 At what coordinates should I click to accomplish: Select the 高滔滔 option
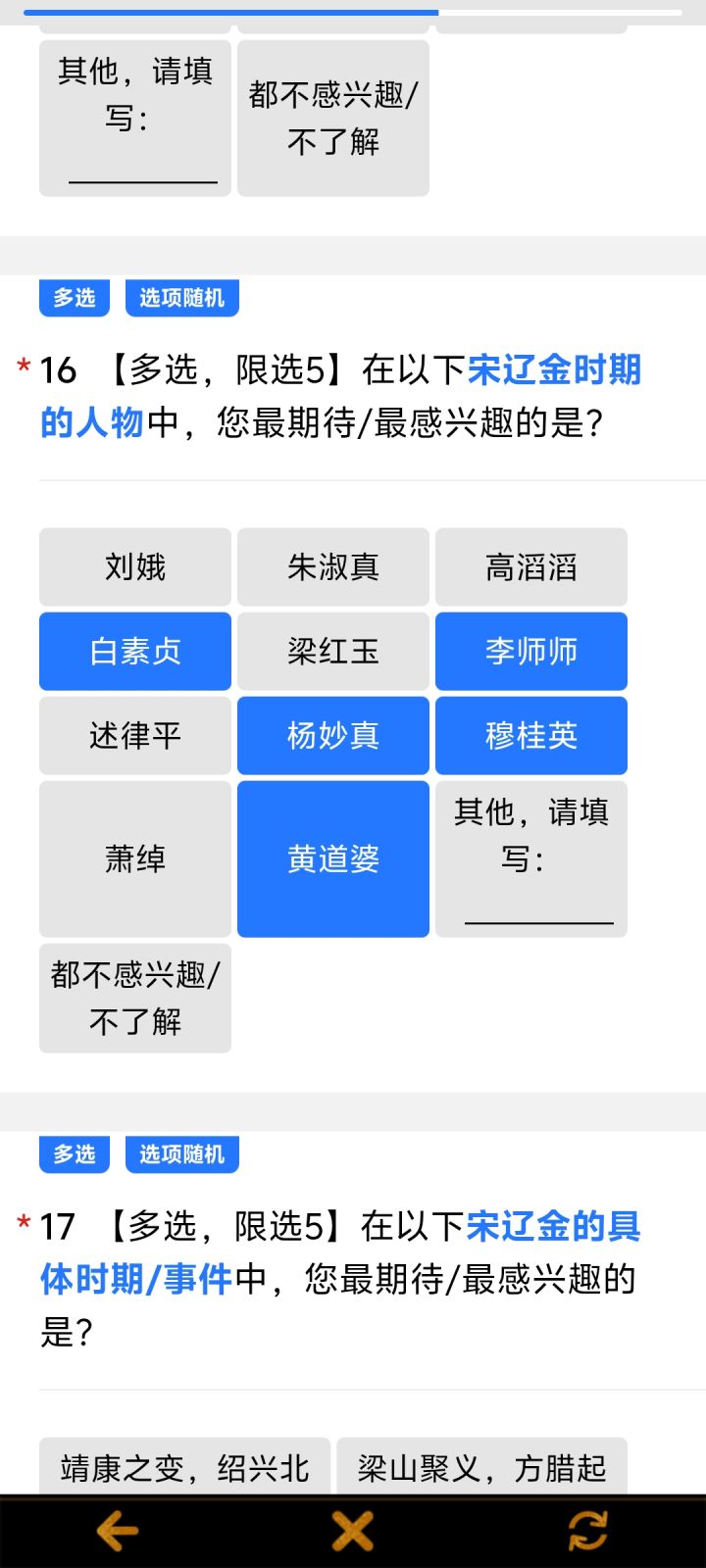pos(531,566)
